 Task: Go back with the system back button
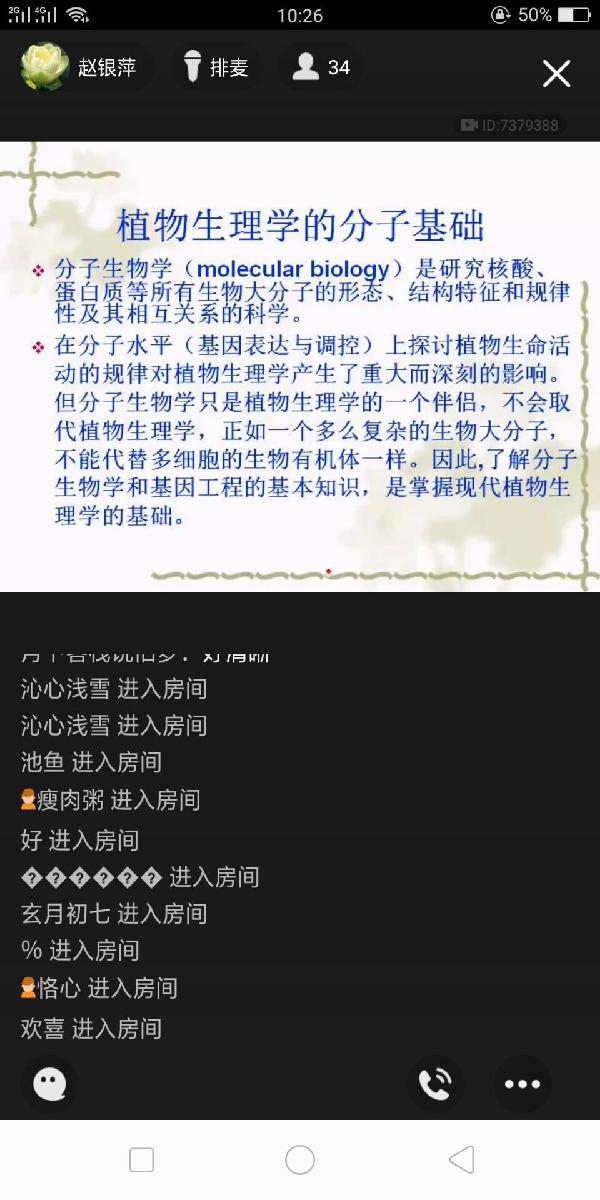[x=461, y=1159]
